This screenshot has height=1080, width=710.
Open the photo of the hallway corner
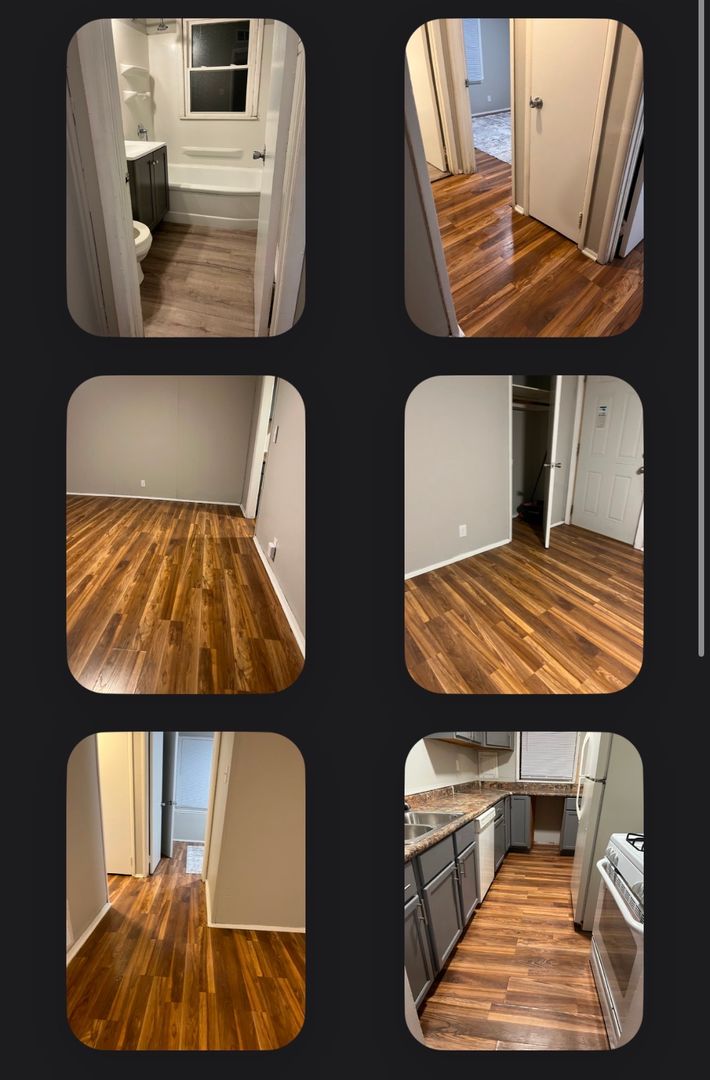[186, 890]
